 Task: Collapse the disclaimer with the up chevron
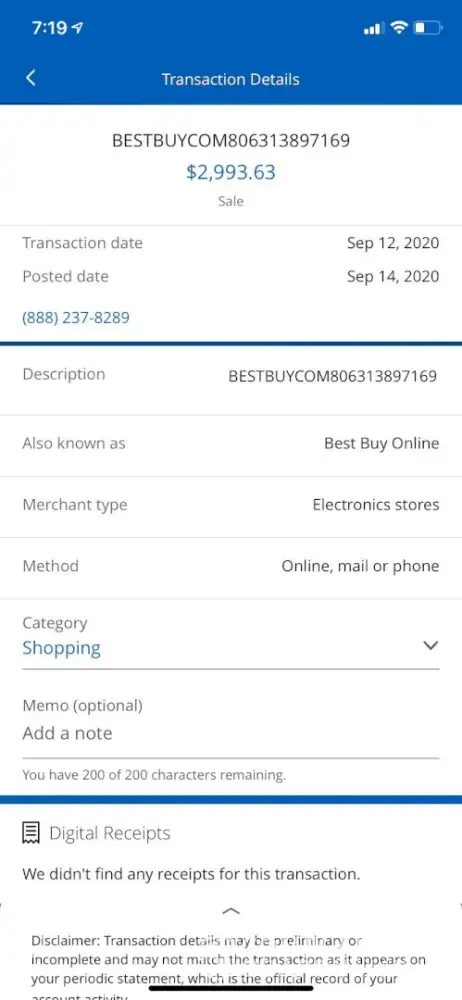coord(230,911)
